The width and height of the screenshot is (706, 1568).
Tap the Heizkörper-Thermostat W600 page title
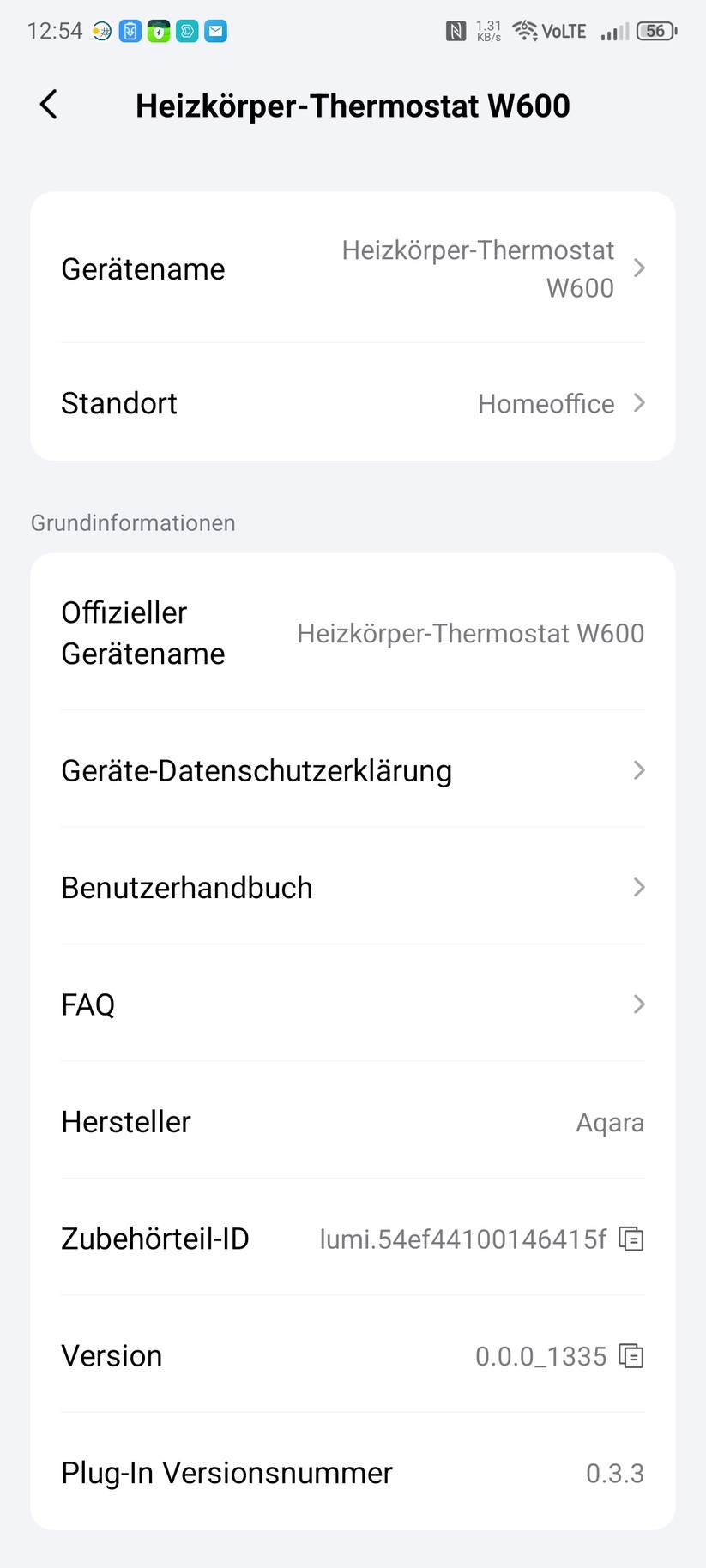point(353,105)
